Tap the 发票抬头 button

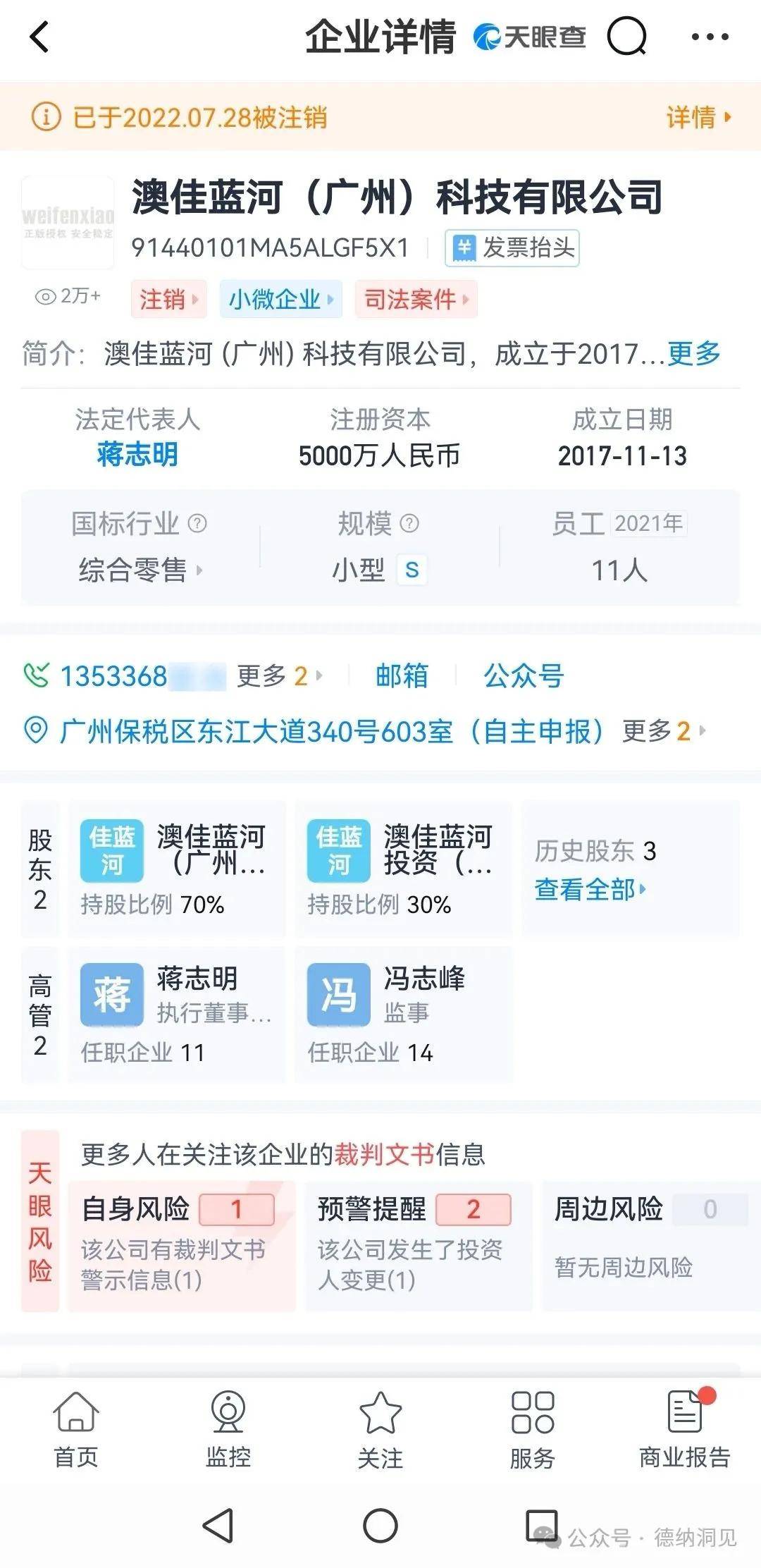click(x=512, y=248)
